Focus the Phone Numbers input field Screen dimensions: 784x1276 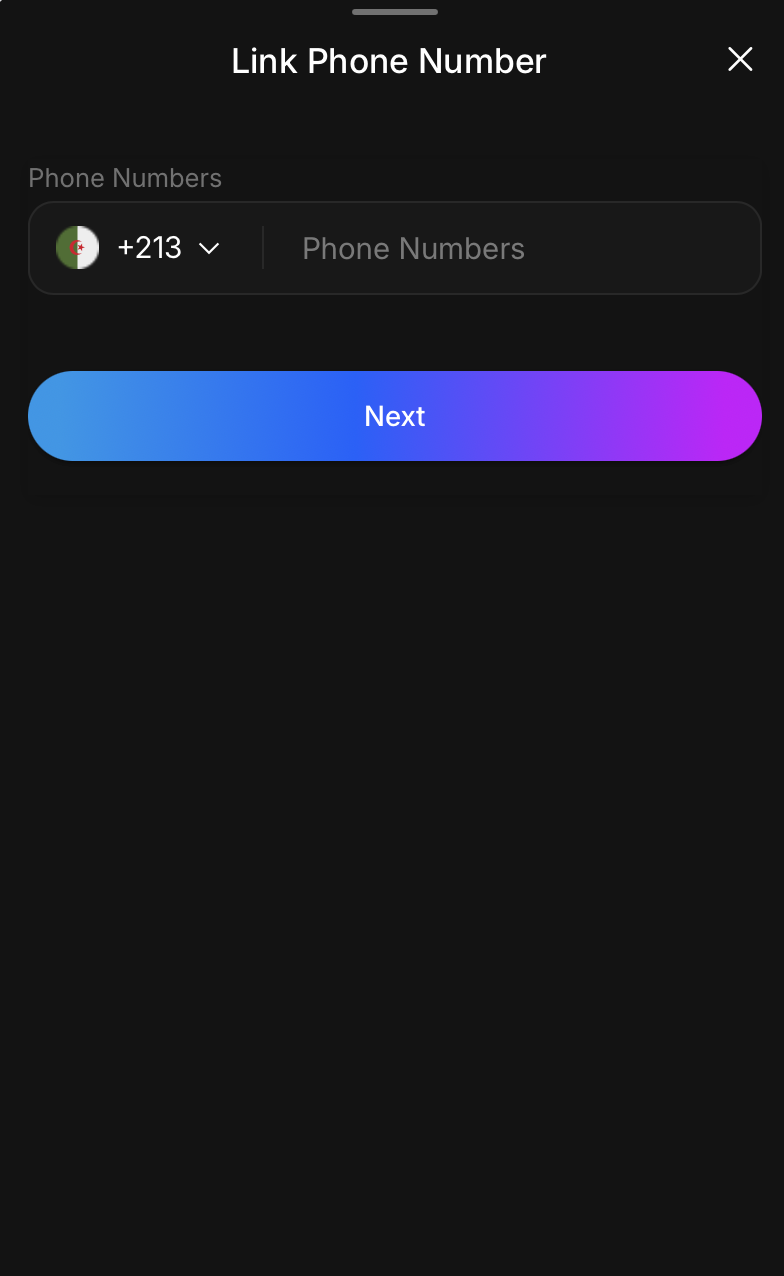click(510, 248)
